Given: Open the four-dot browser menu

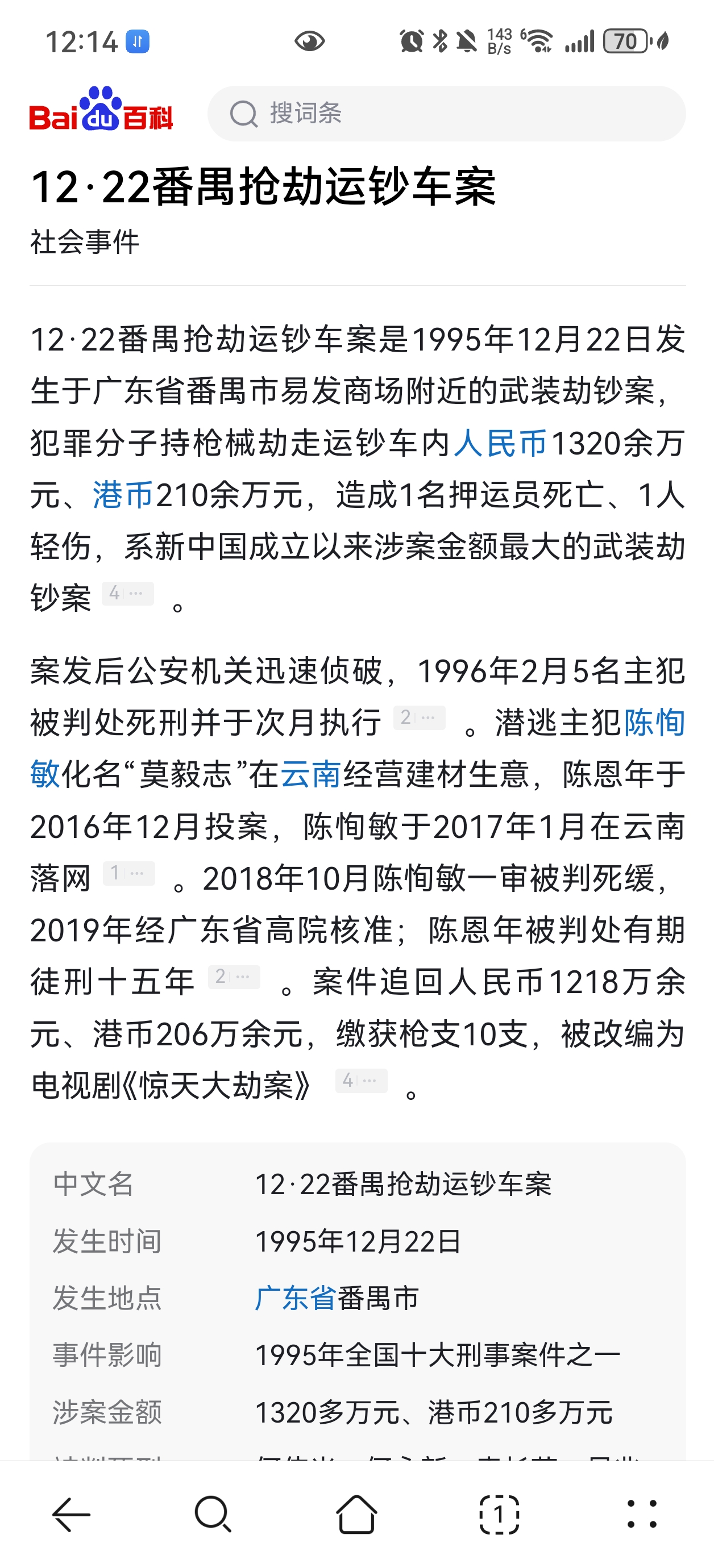Looking at the screenshot, I should (x=642, y=1514).
